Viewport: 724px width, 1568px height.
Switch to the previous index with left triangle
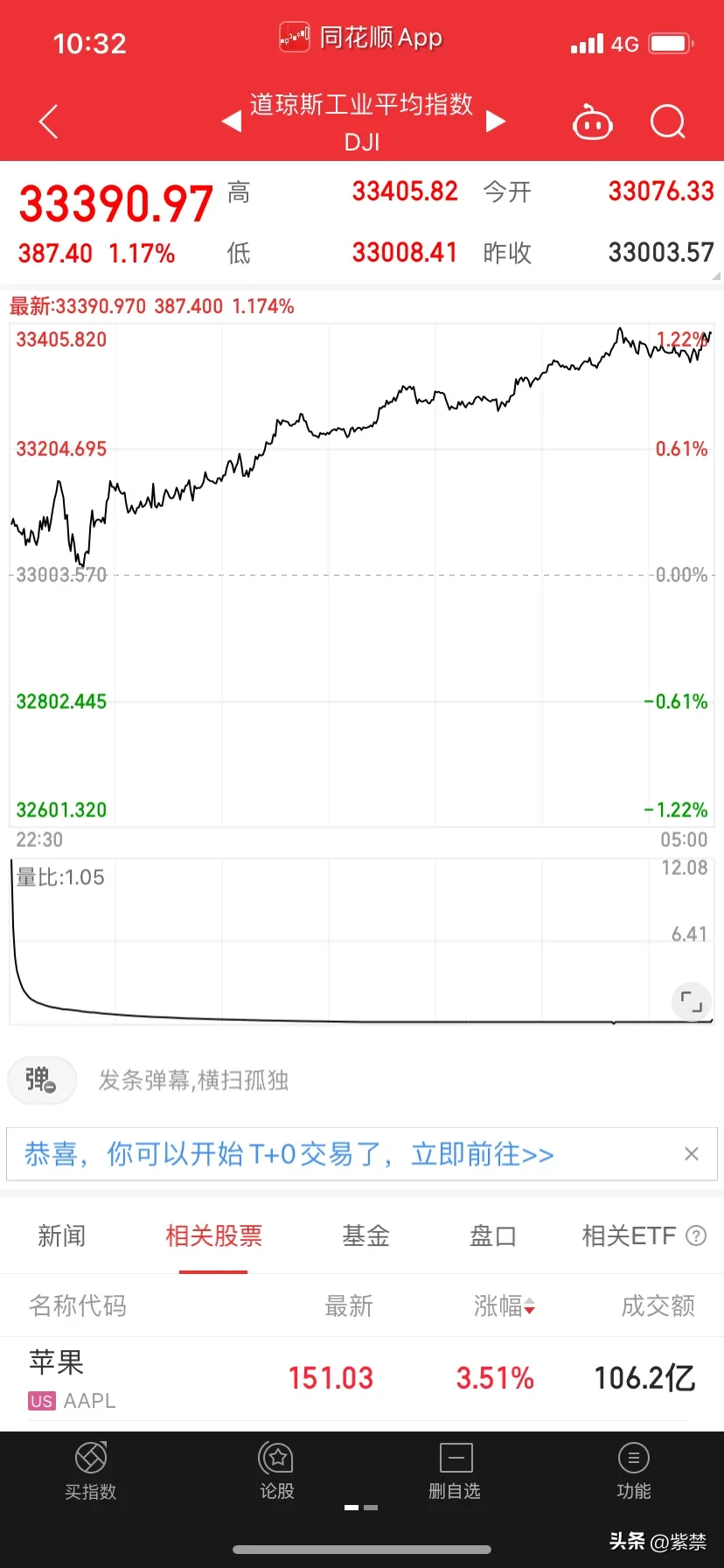tap(232, 121)
